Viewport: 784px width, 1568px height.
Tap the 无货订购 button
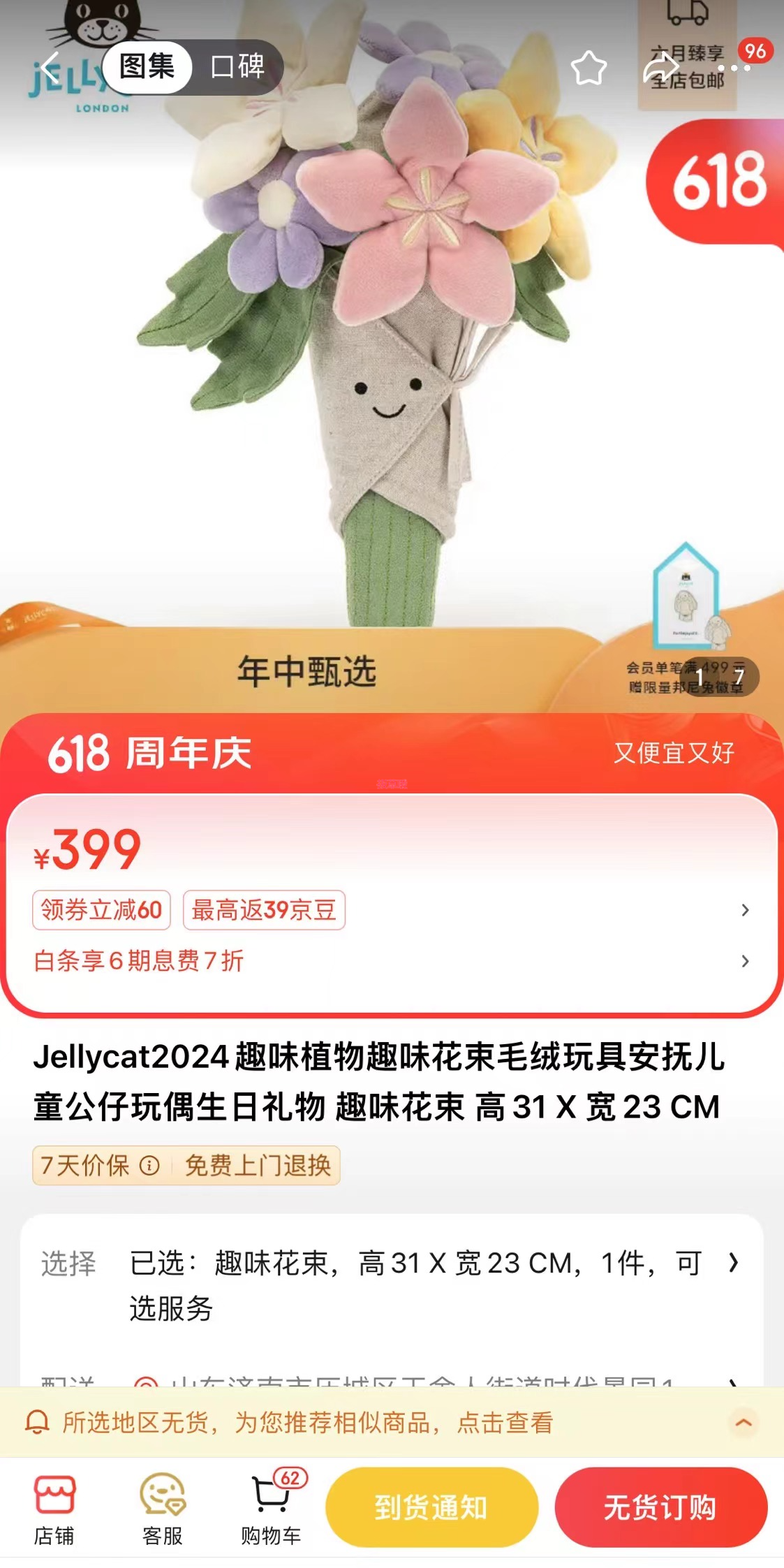[660, 1507]
